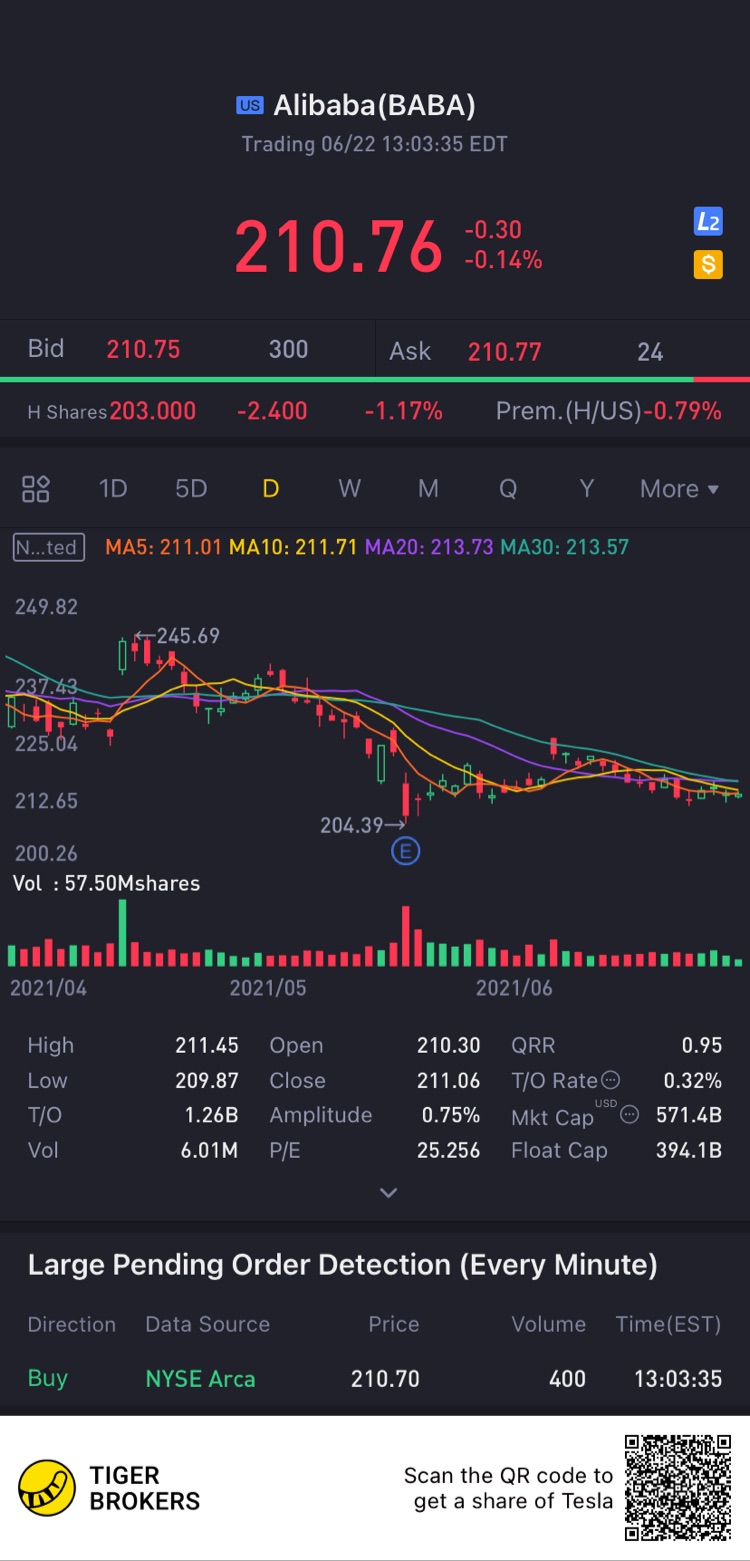Open the info icon beside Mkt Cap
Viewport: 750px width, 1561px height.
pyautogui.click(x=629, y=1115)
